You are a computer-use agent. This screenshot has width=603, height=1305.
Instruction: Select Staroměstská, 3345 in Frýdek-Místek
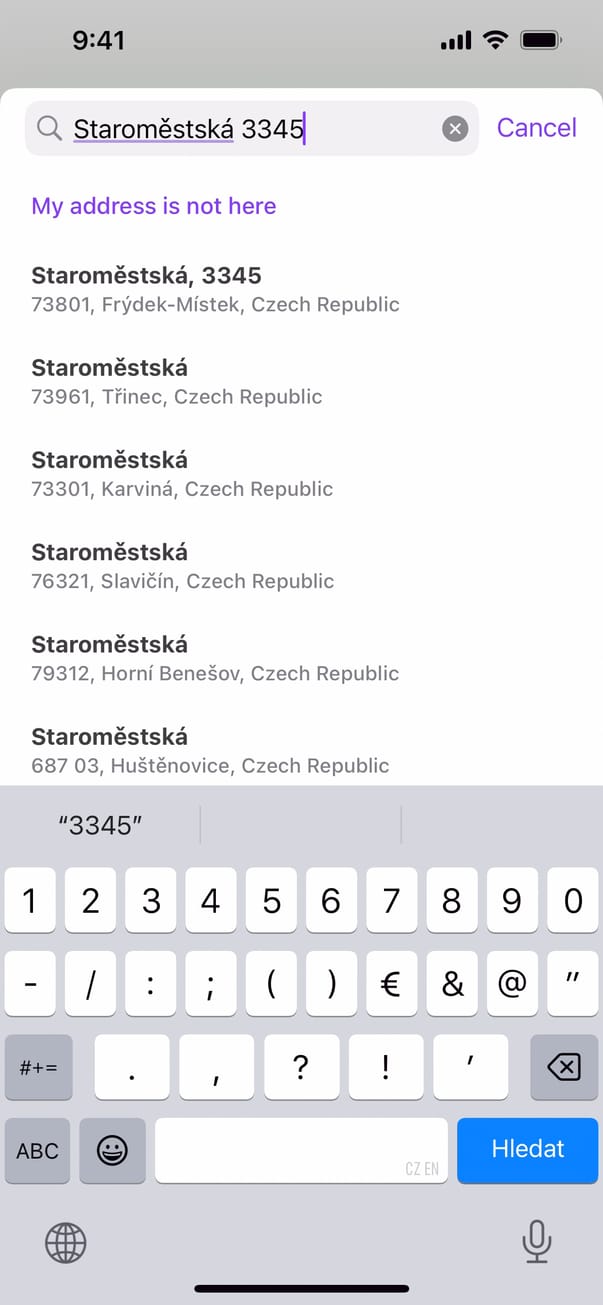(215, 289)
